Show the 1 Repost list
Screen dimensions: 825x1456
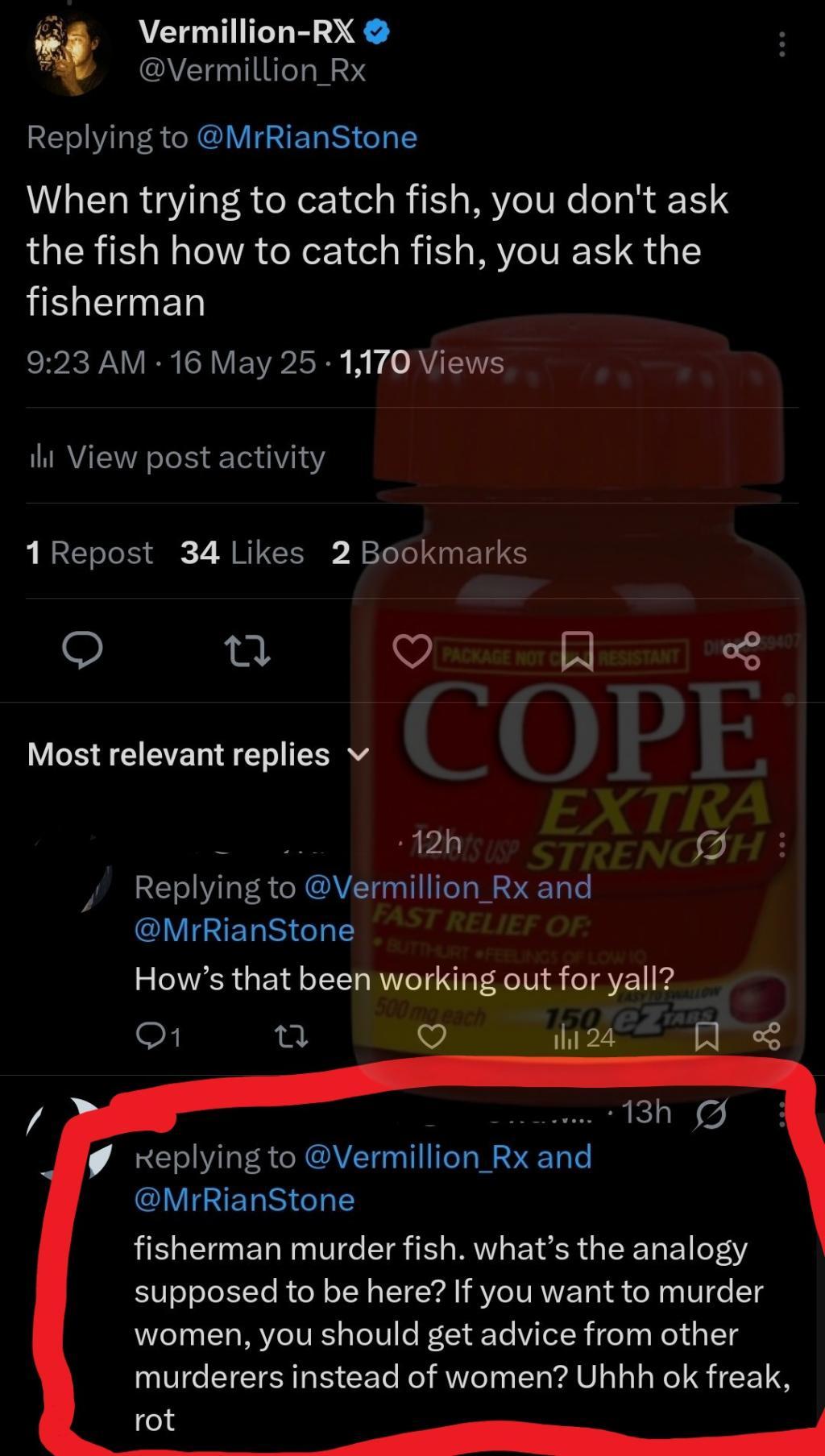click(89, 553)
